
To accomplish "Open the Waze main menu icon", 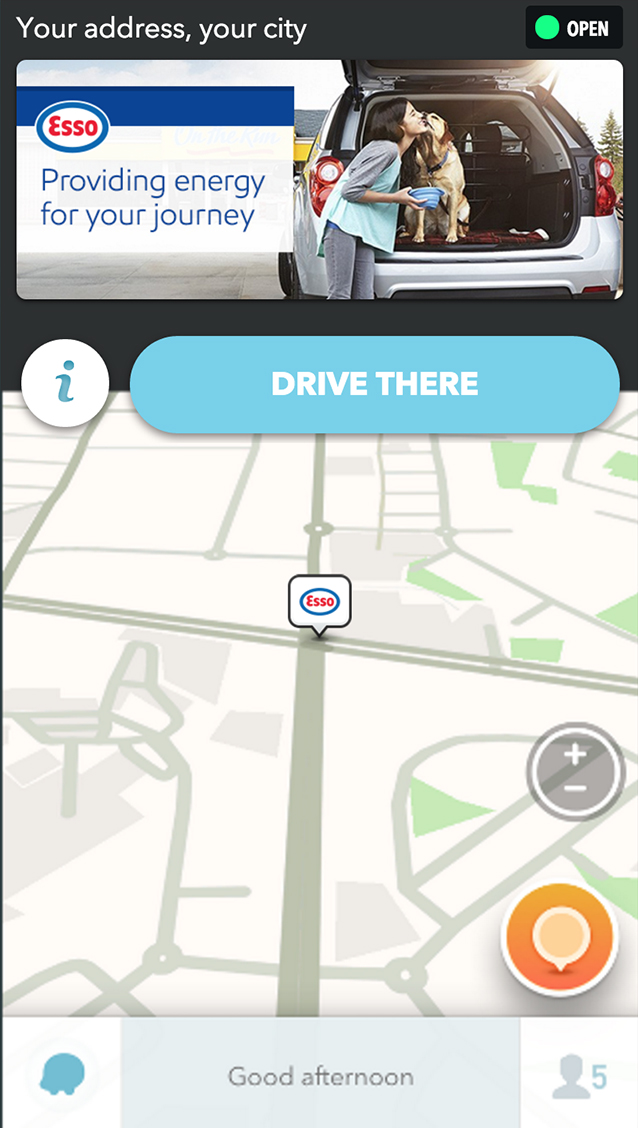I will pyautogui.click(x=61, y=1075).
